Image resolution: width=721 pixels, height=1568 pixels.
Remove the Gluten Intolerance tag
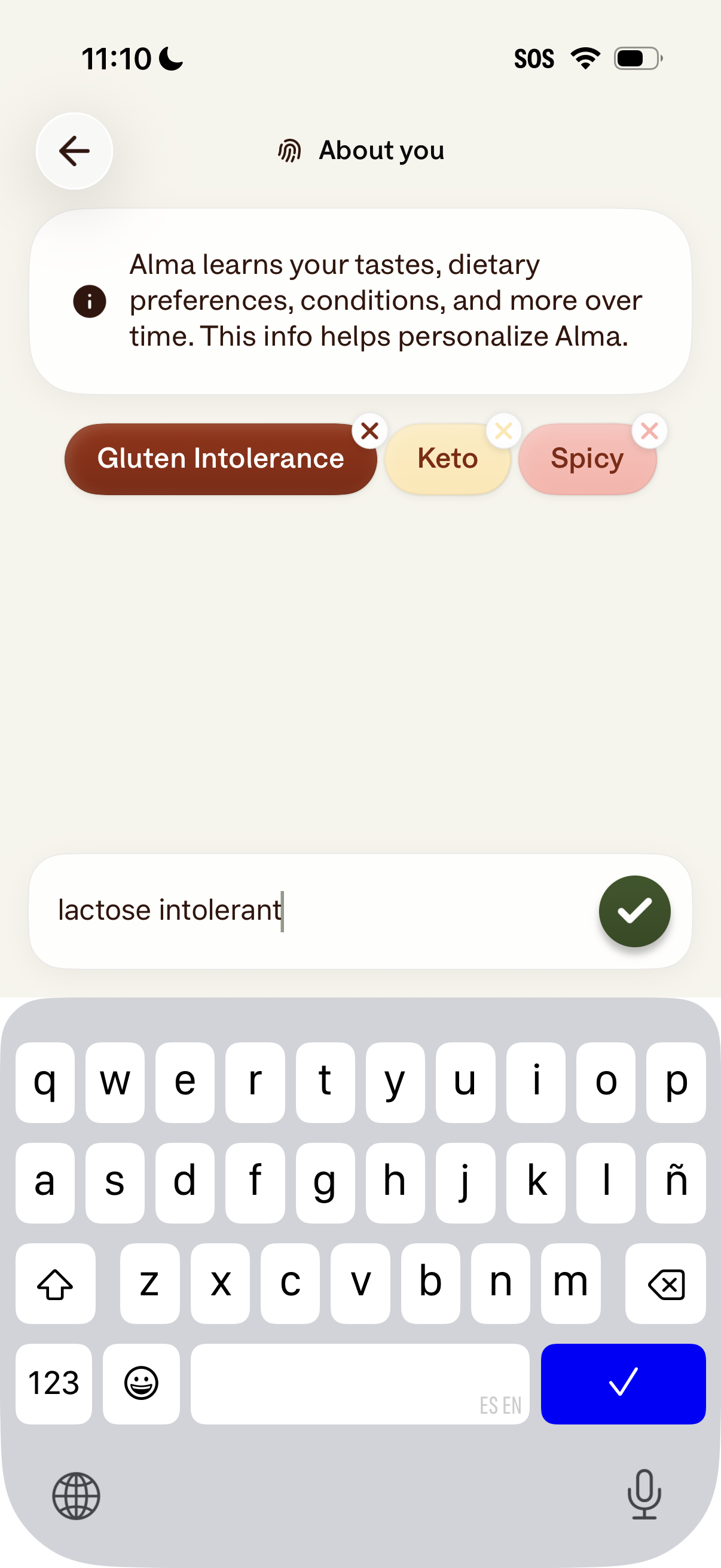[x=369, y=431]
